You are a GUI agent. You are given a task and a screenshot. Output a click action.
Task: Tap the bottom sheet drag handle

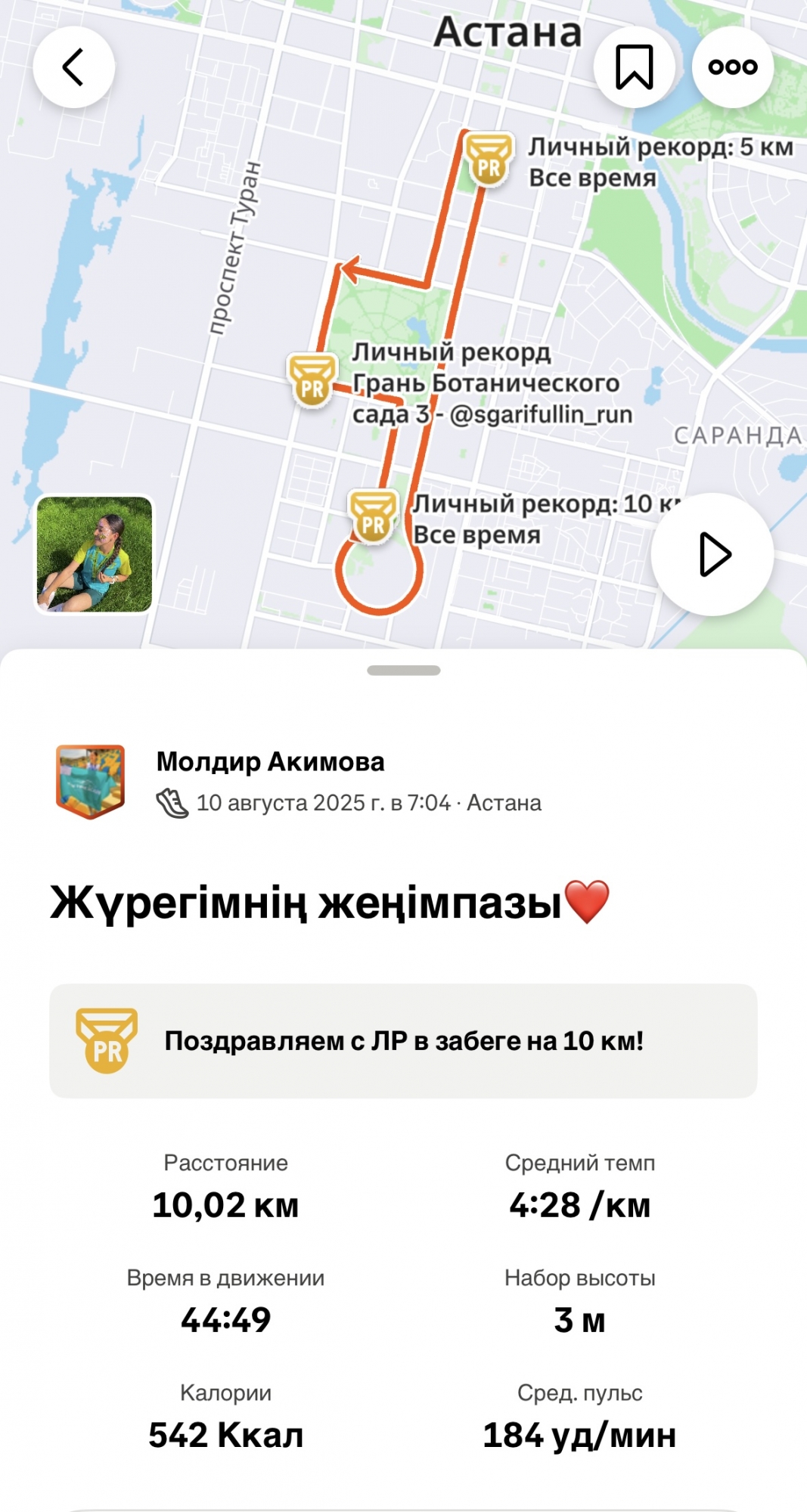(403, 671)
